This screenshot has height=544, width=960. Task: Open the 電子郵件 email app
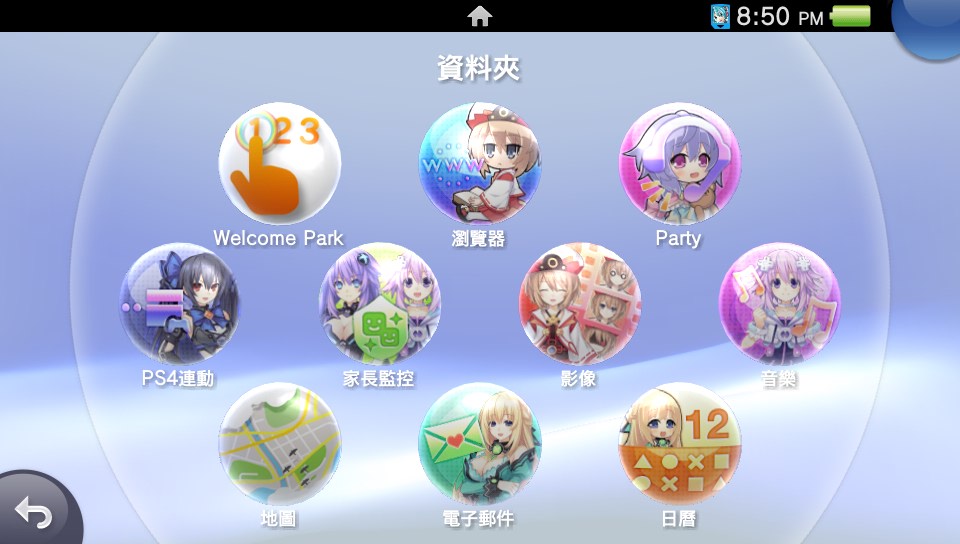(x=479, y=443)
